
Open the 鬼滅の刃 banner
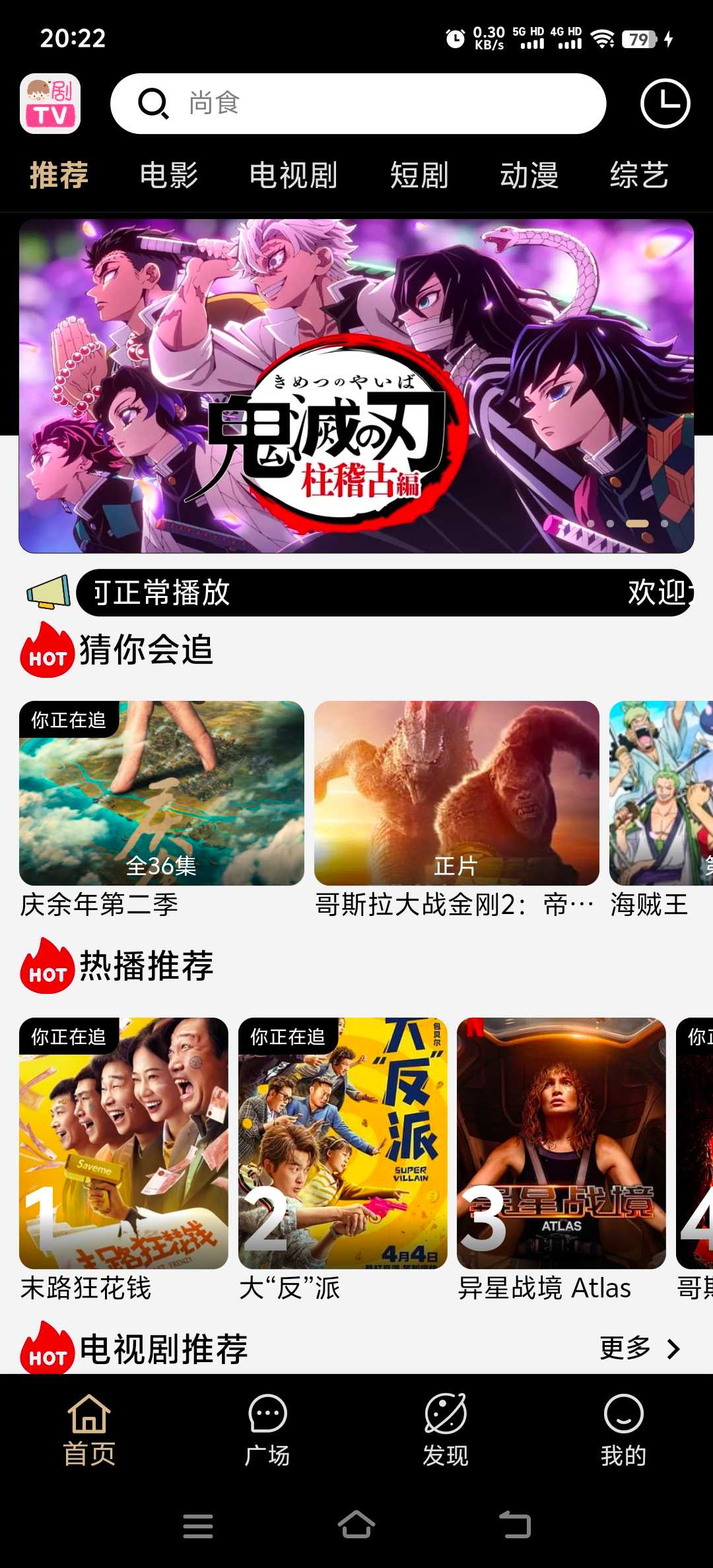click(356, 386)
